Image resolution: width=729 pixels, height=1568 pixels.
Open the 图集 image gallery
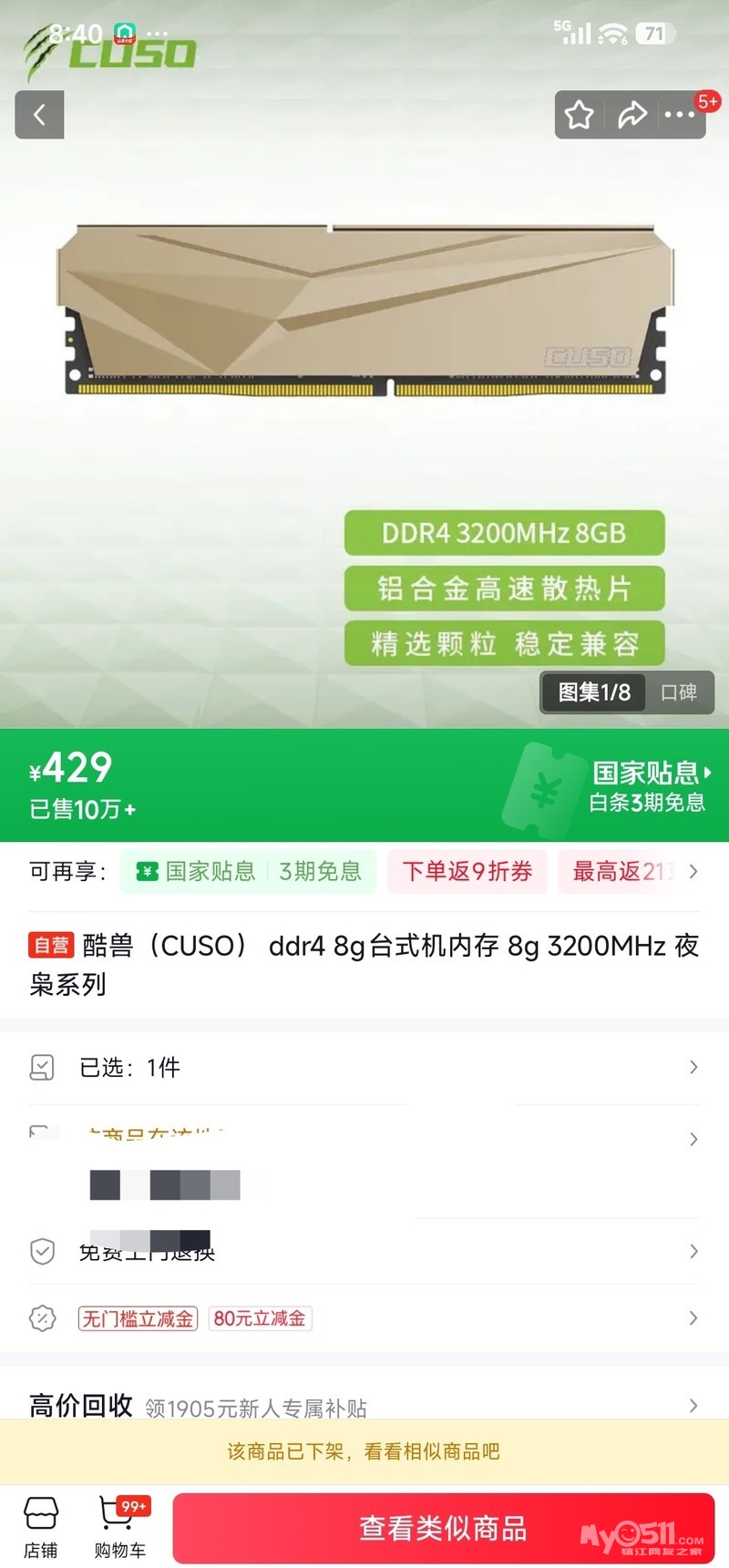point(594,692)
